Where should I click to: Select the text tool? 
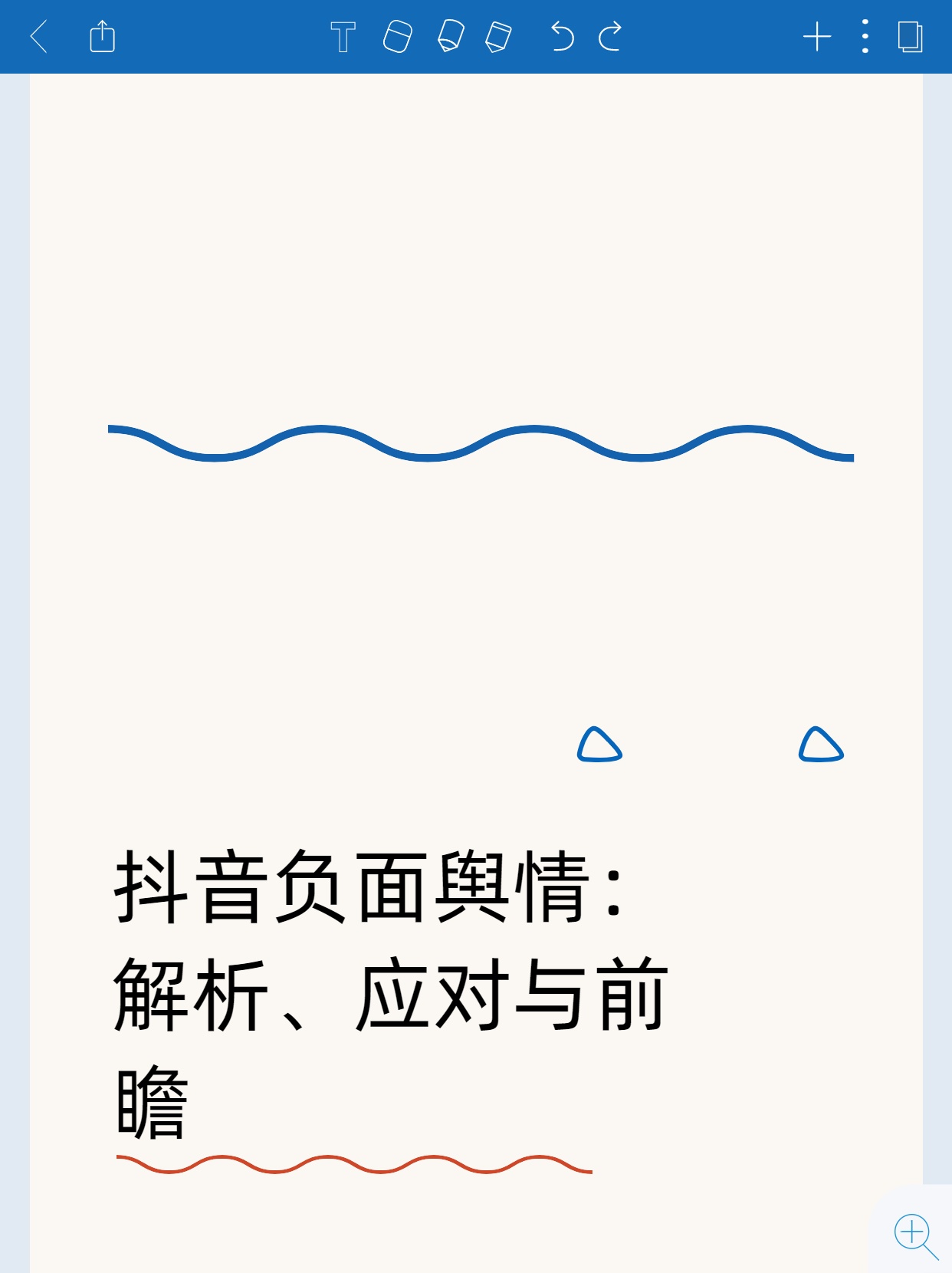pyautogui.click(x=343, y=37)
